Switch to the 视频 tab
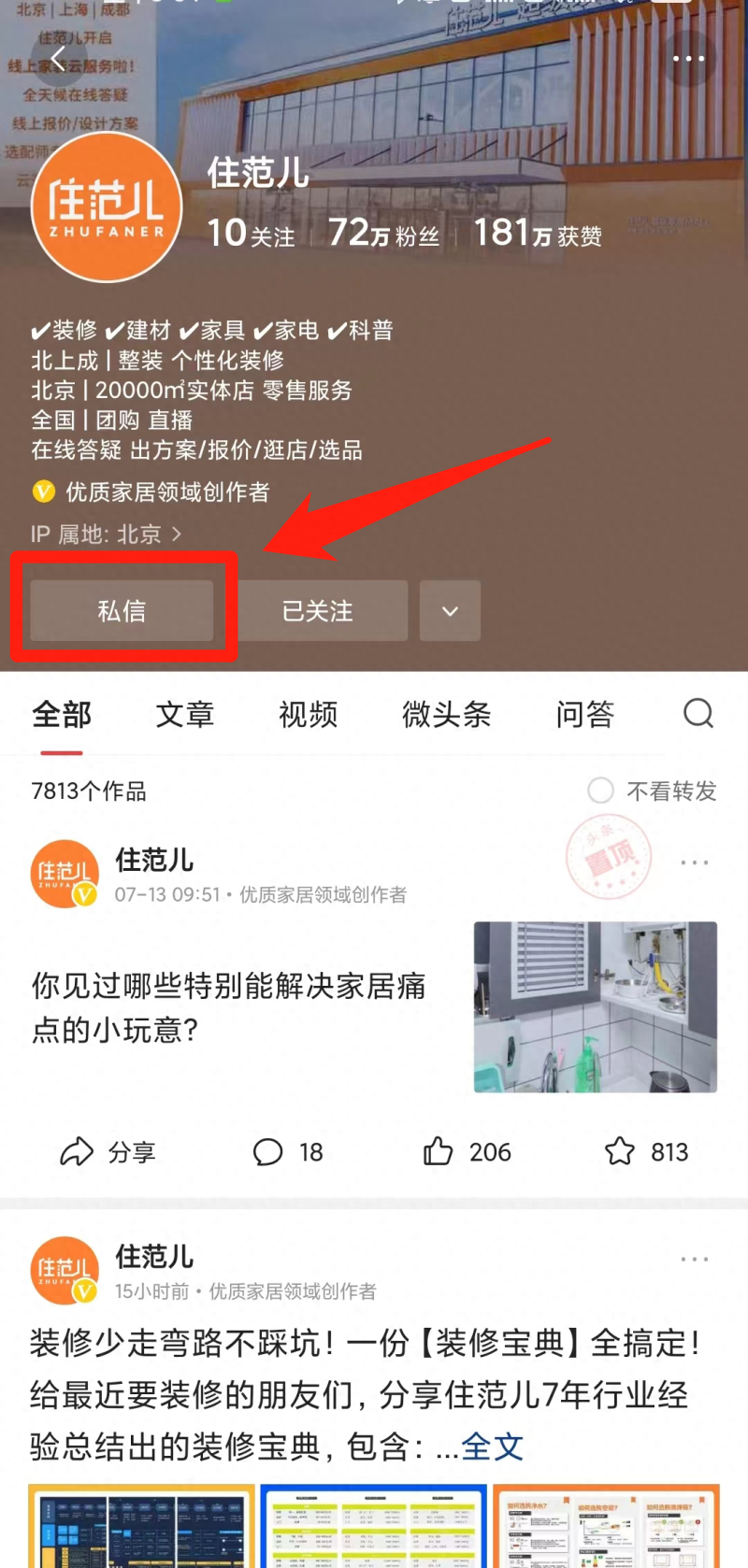This screenshot has height=1568, width=748. pos(308,715)
